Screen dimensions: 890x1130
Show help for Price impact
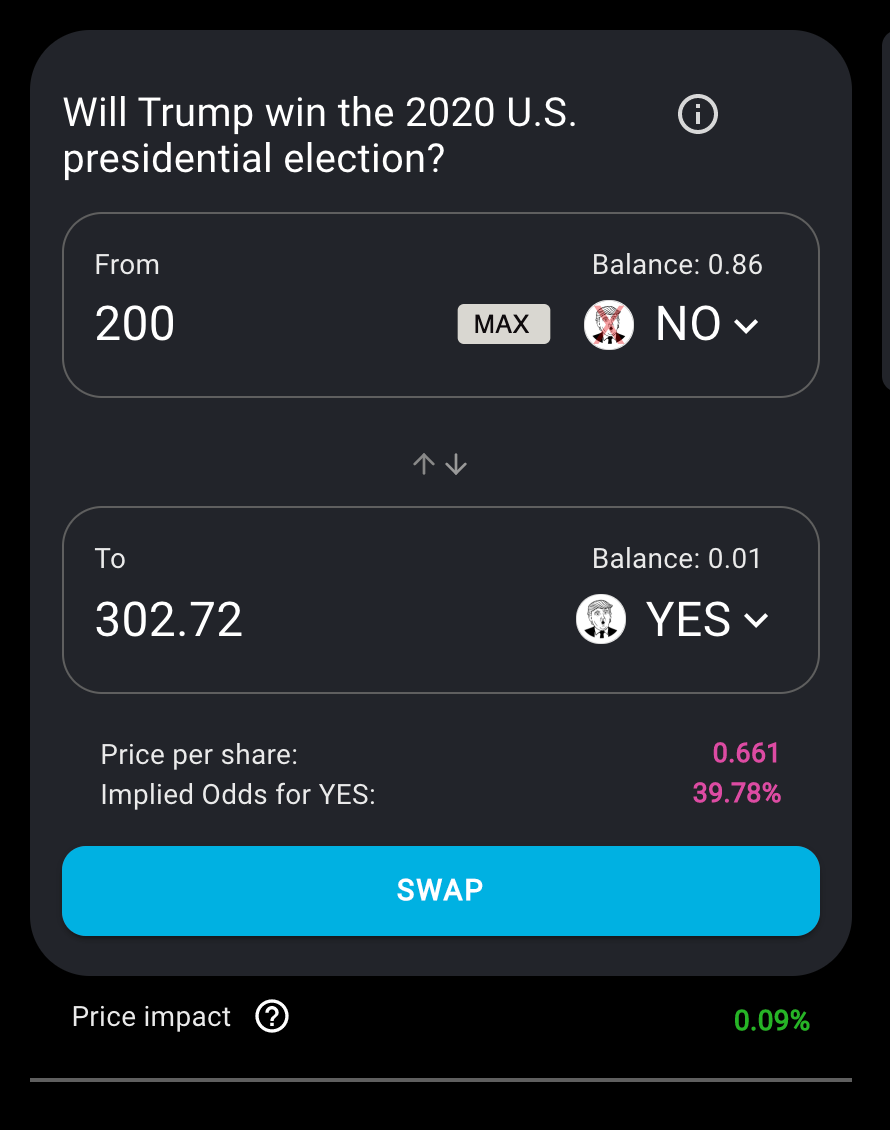pyautogui.click(x=272, y=1017)
